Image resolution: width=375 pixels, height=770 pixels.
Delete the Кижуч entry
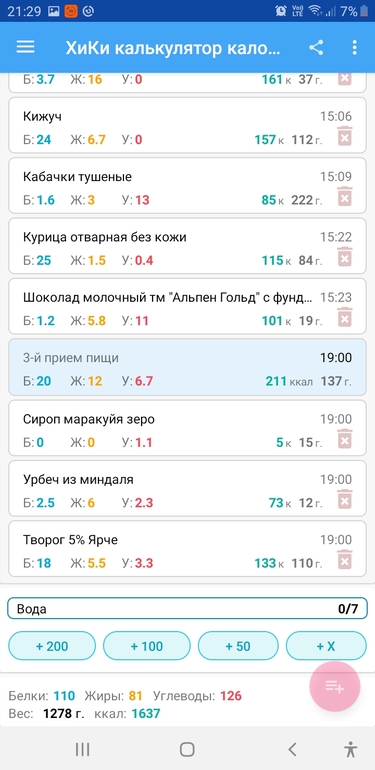pos(345,137)
